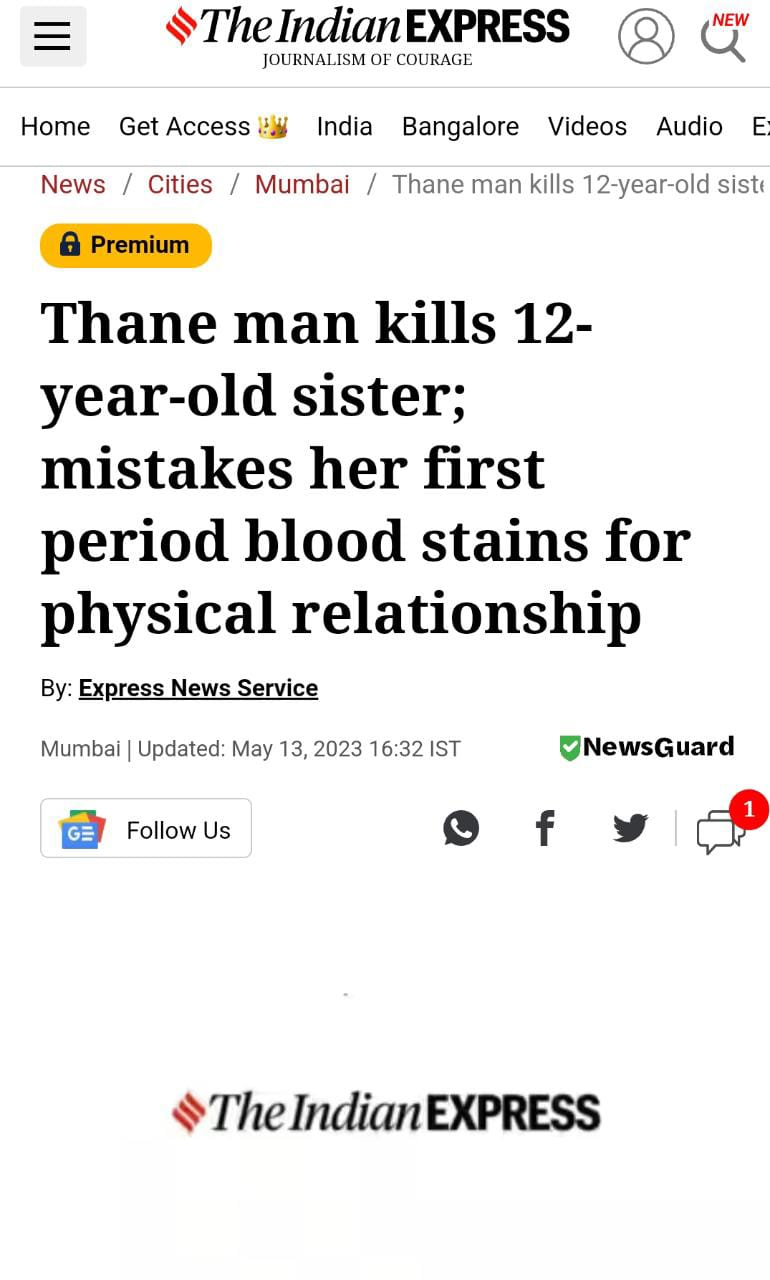The width and height of the screenshot is (770, 1280).
Task: Open the Mumbai breadcrumb link
Action: coord(302,184)
